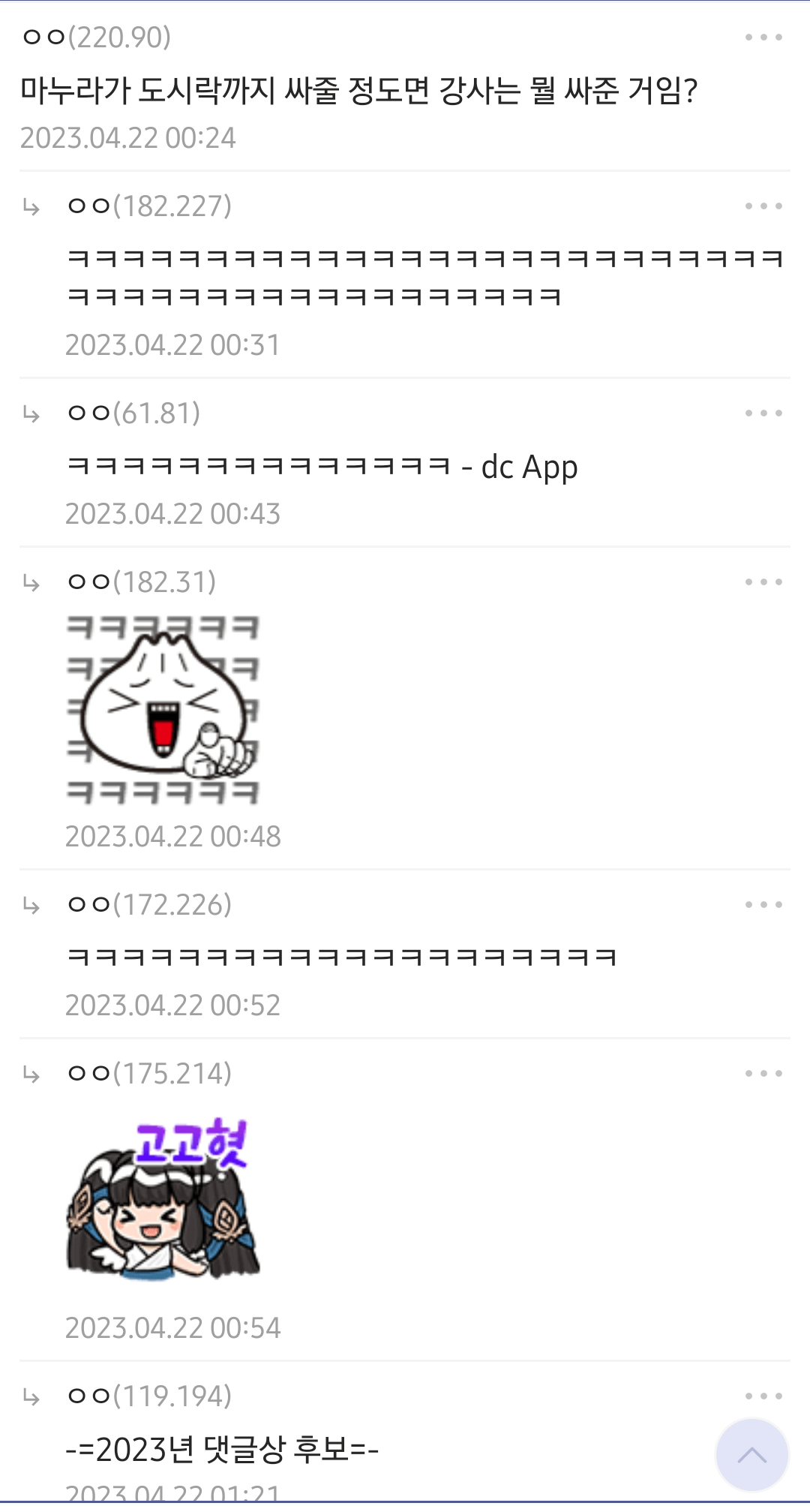Open profile of replier ㅇㅇ(172.226)

coord(149,905)
